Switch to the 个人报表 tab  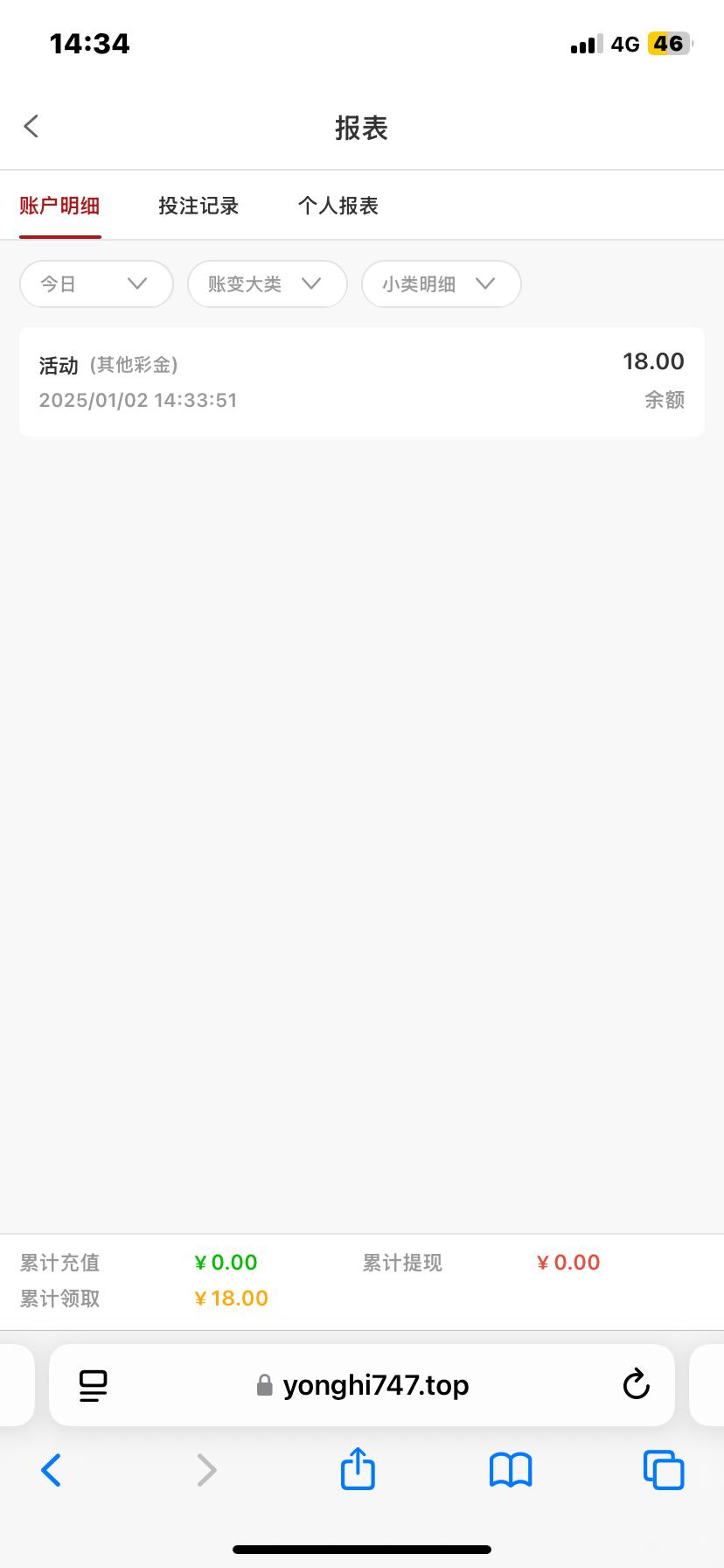point(338,206)
